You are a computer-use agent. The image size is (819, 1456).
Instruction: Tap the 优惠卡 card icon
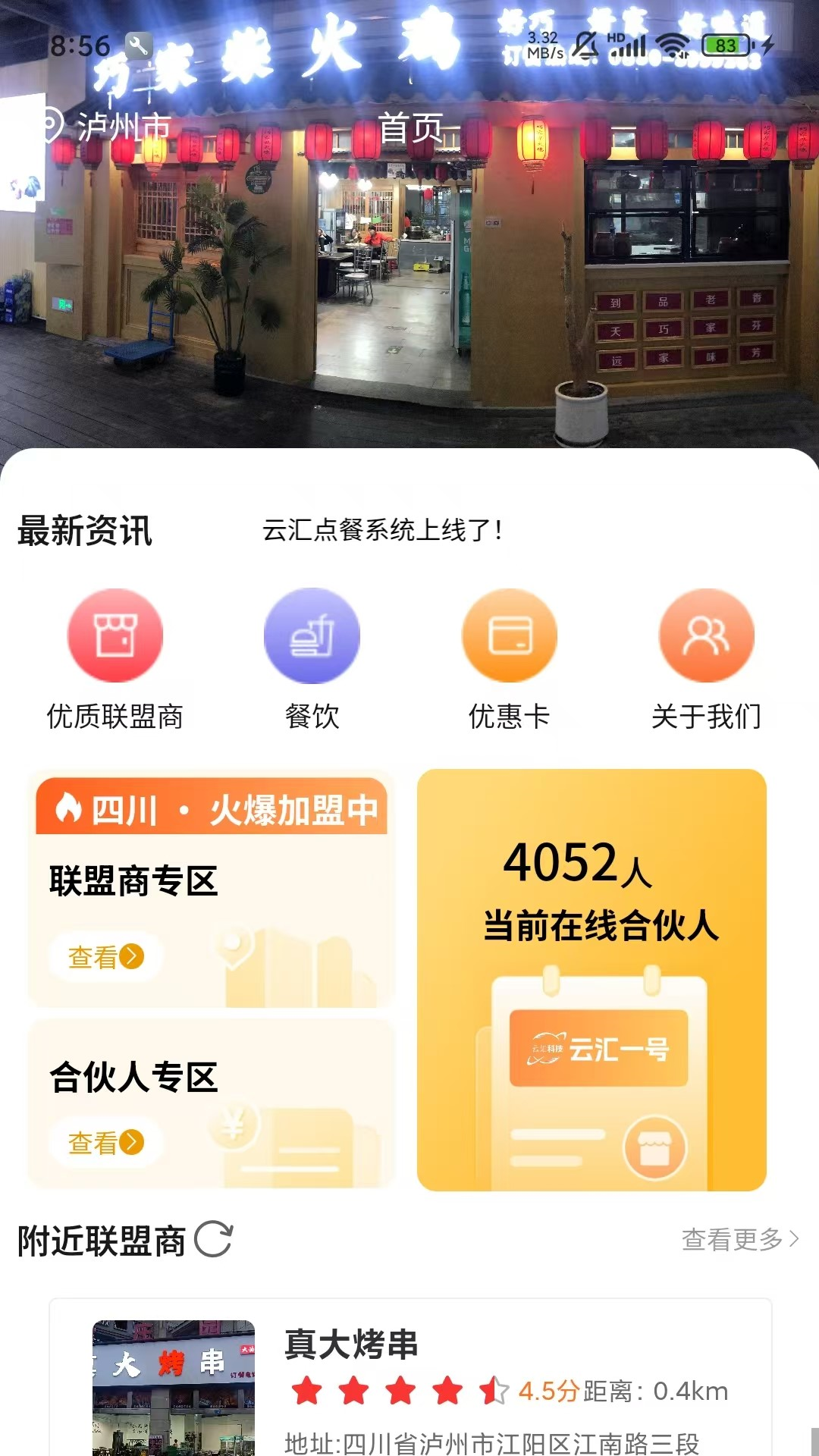pos(509,635)
